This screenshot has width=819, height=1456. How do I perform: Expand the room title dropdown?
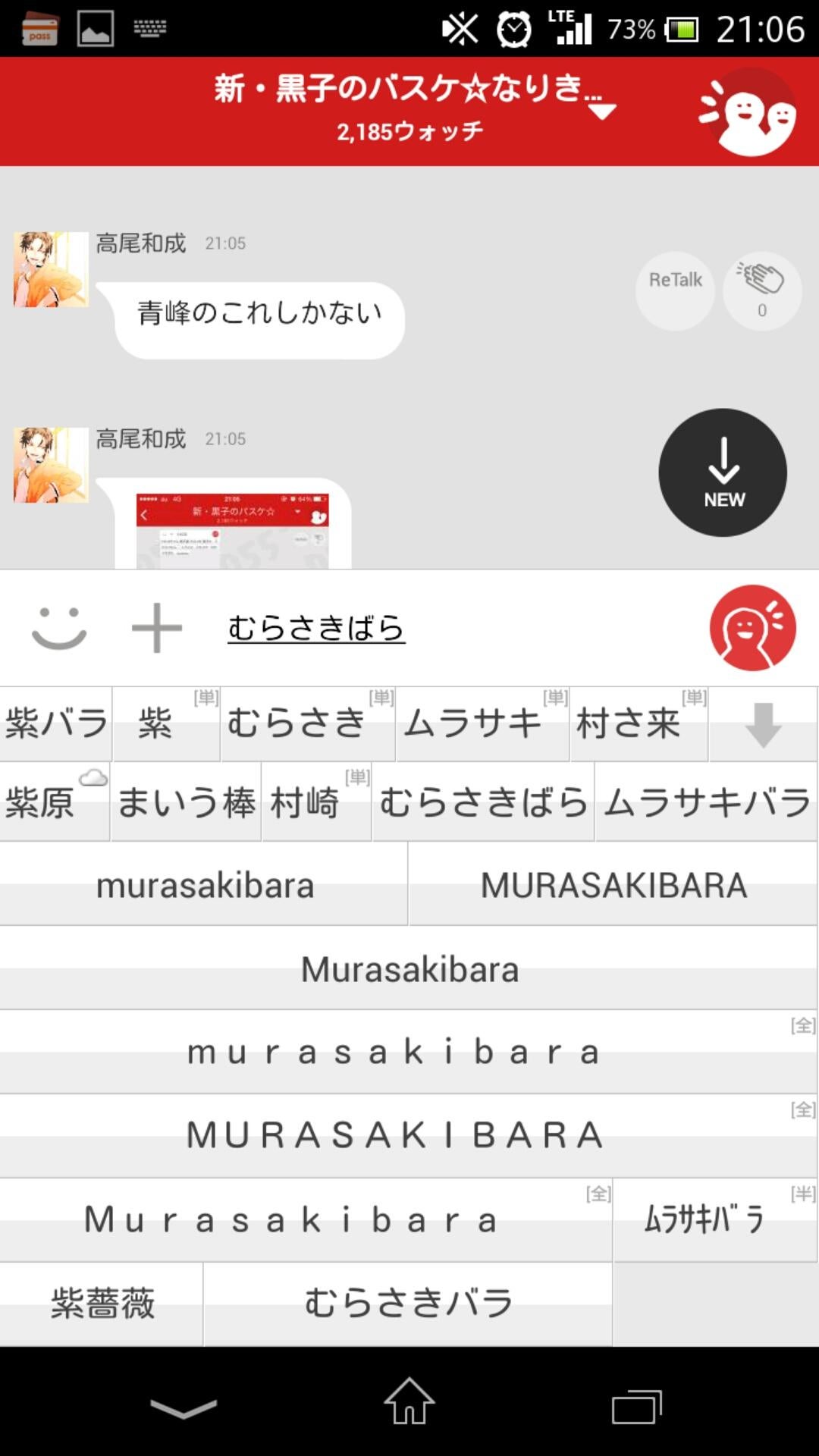(601, 111)
